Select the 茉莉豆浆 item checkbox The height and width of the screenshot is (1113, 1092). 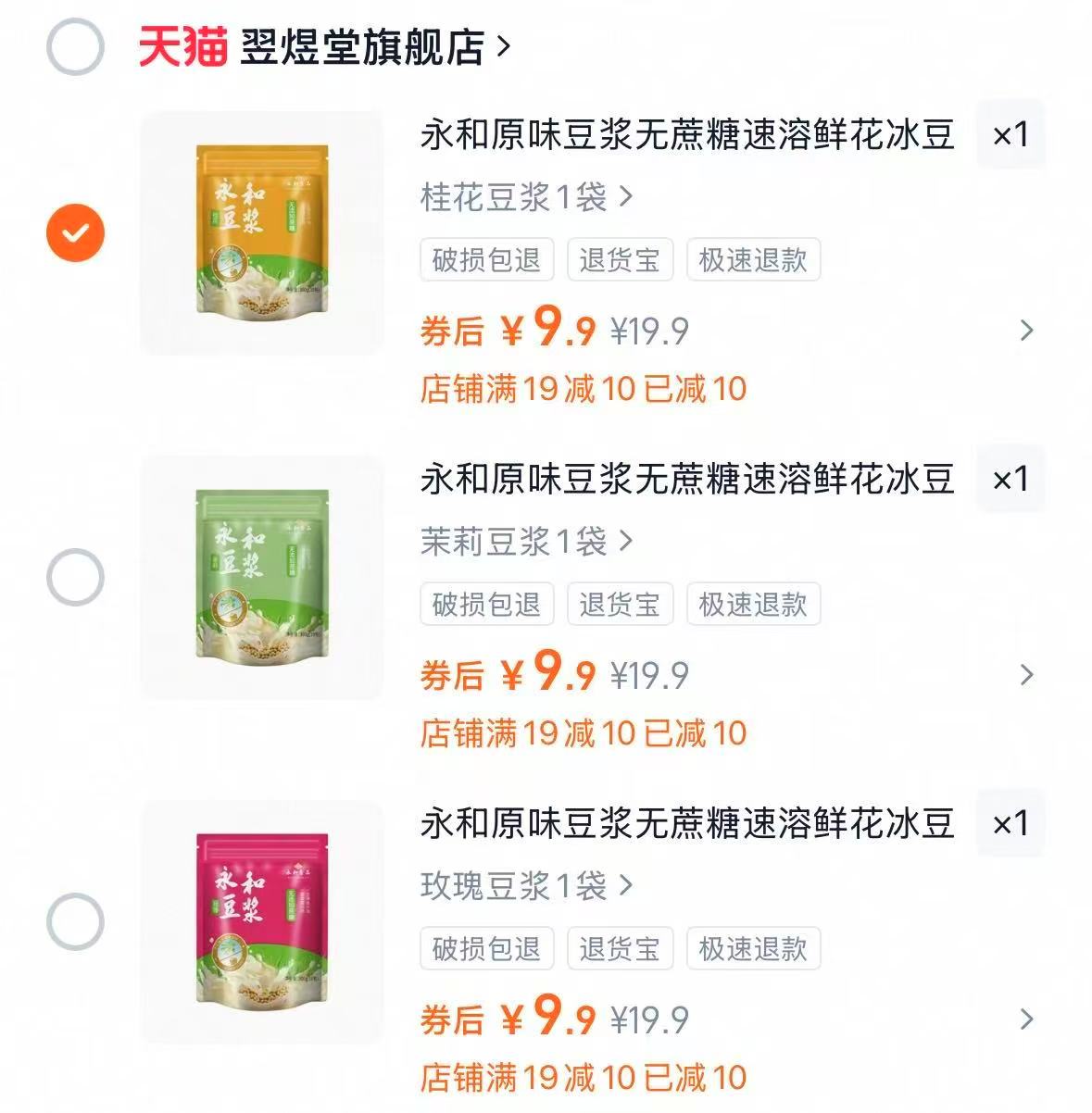click(x=74, y=574)
